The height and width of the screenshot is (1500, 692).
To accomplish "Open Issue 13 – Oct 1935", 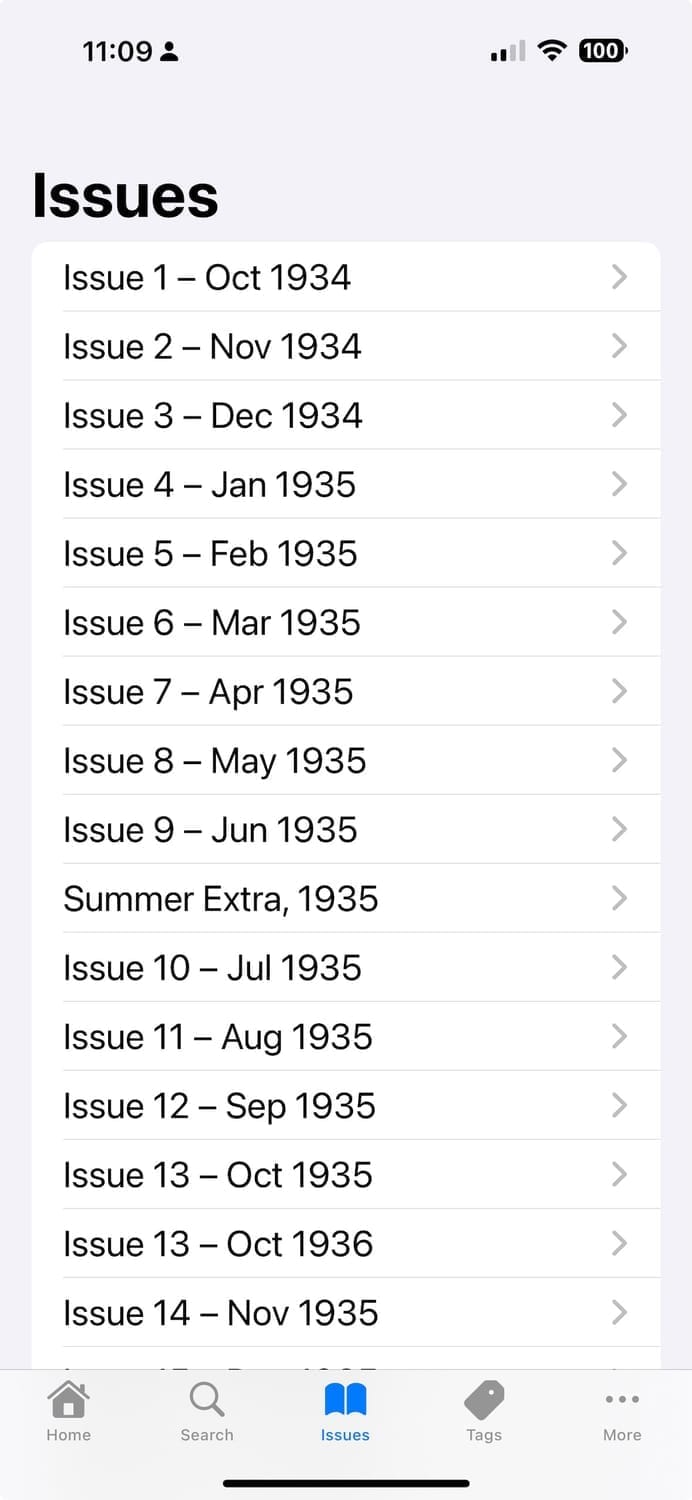I will (346, 1174).
